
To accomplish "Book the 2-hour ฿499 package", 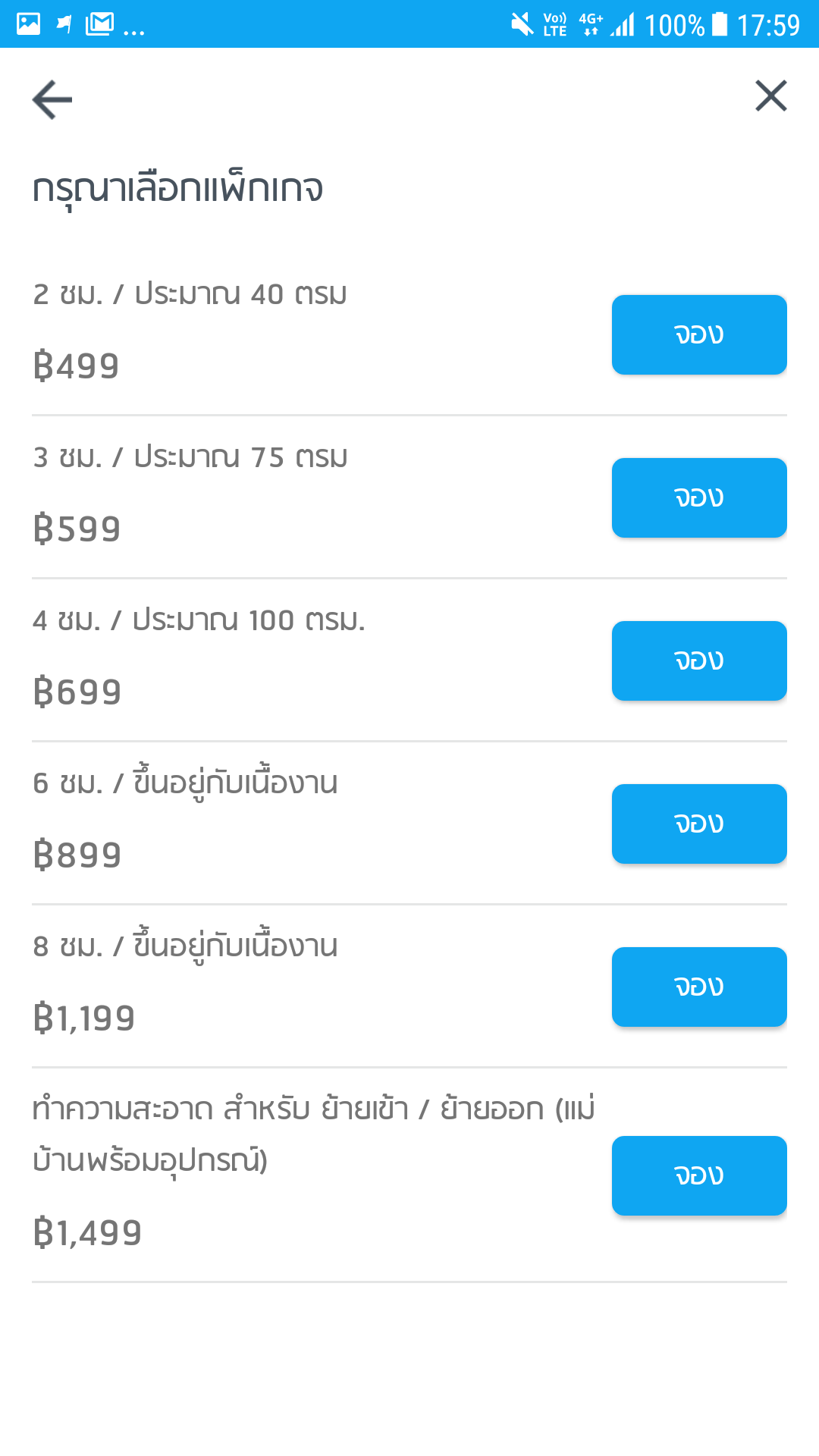I will [x=698, y=334].
